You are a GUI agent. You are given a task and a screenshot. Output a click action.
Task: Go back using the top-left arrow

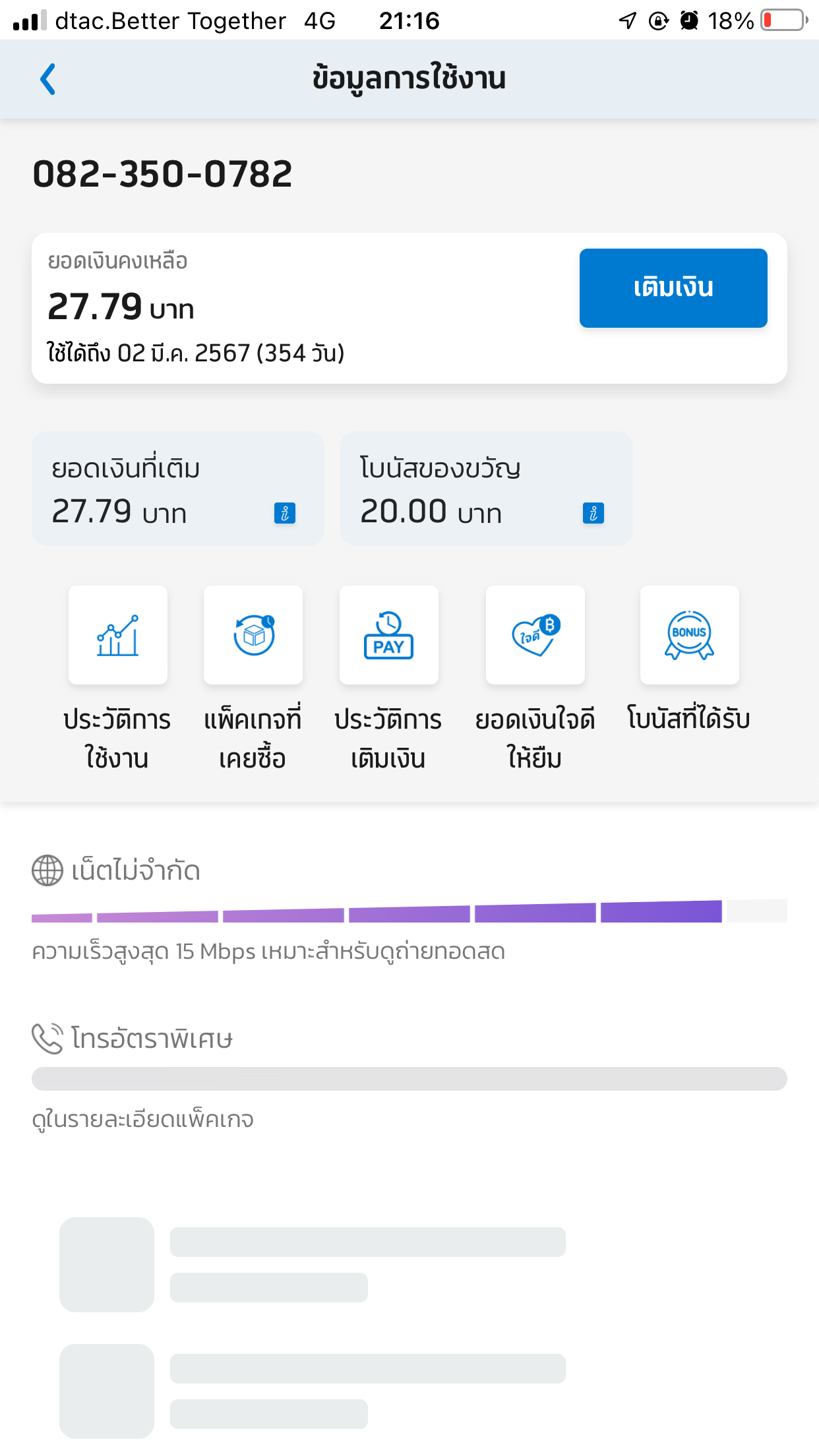[47, 79]
